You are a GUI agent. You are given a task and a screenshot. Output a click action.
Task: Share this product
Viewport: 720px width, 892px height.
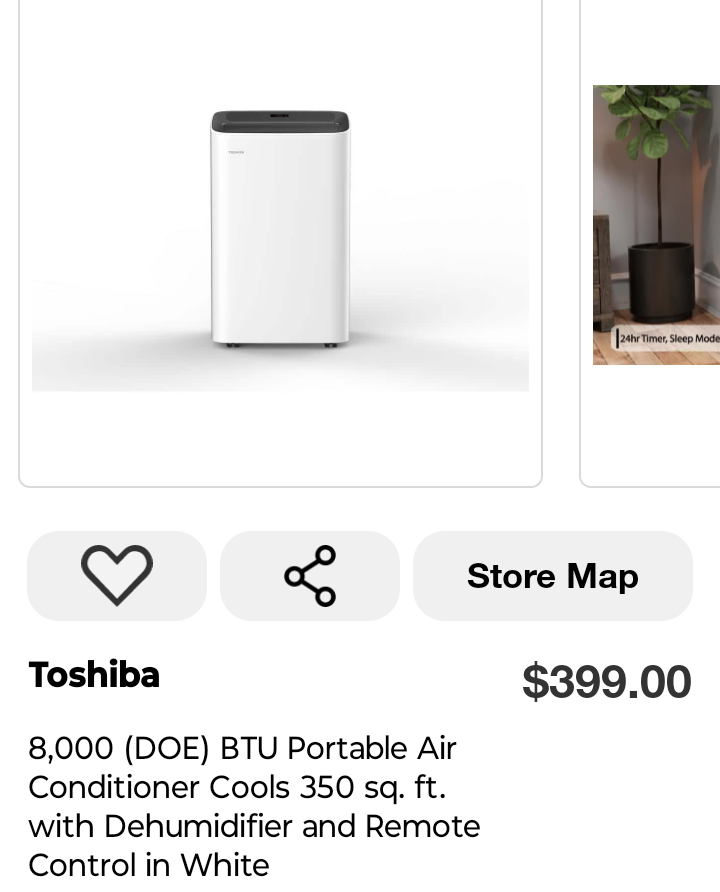[x=310, y=576]
